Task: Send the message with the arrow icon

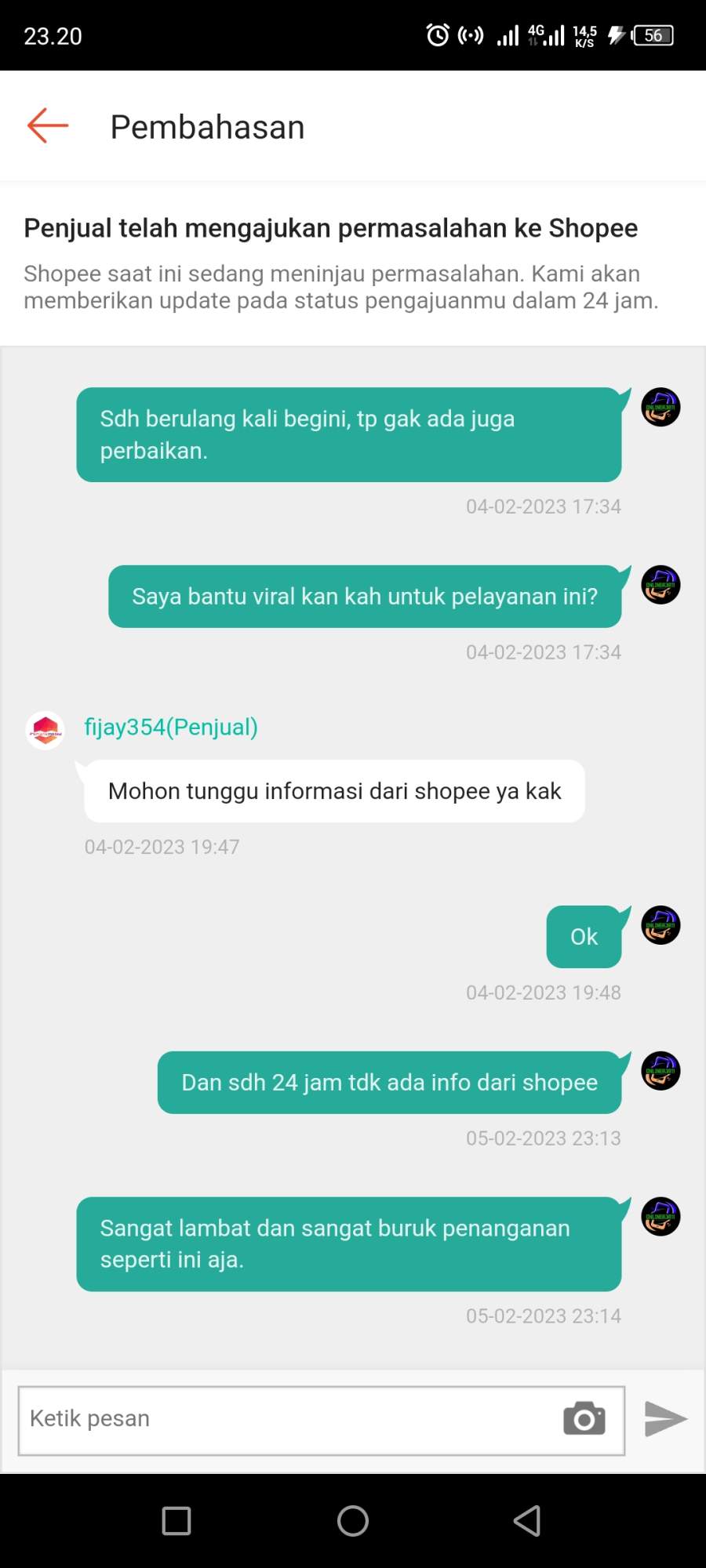Action: [x=665, y=1418]
